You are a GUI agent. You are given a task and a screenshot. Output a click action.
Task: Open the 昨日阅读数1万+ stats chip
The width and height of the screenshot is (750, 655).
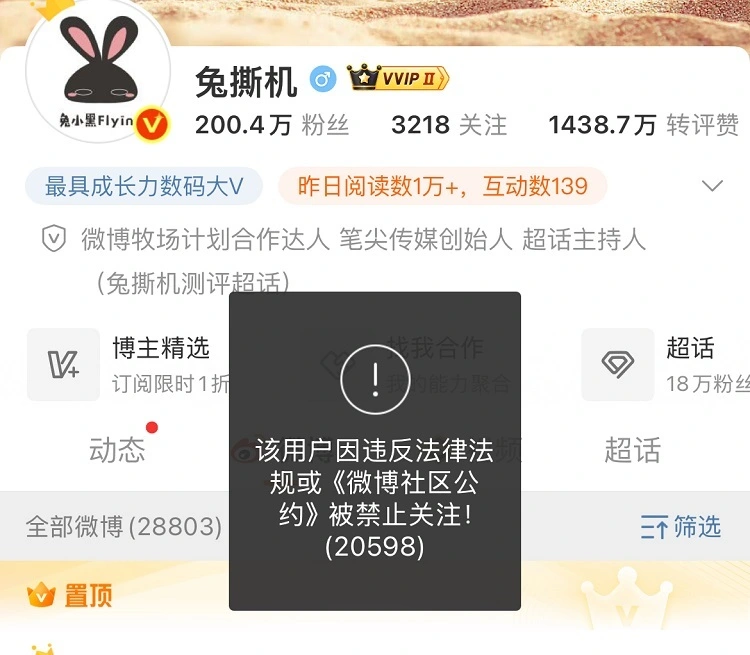(x=442, y=186)
